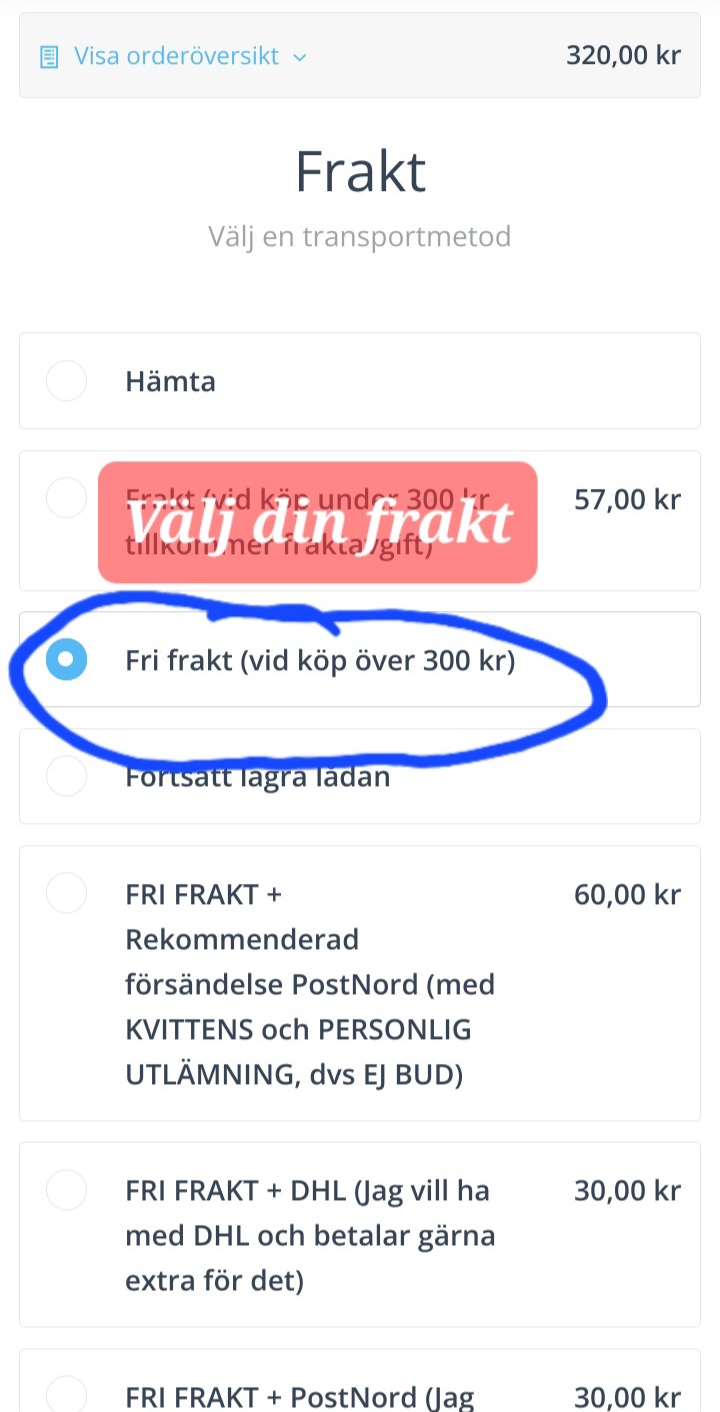
Task: Choose Fortsätt lagra lådan option
Action: pos(67,776)
